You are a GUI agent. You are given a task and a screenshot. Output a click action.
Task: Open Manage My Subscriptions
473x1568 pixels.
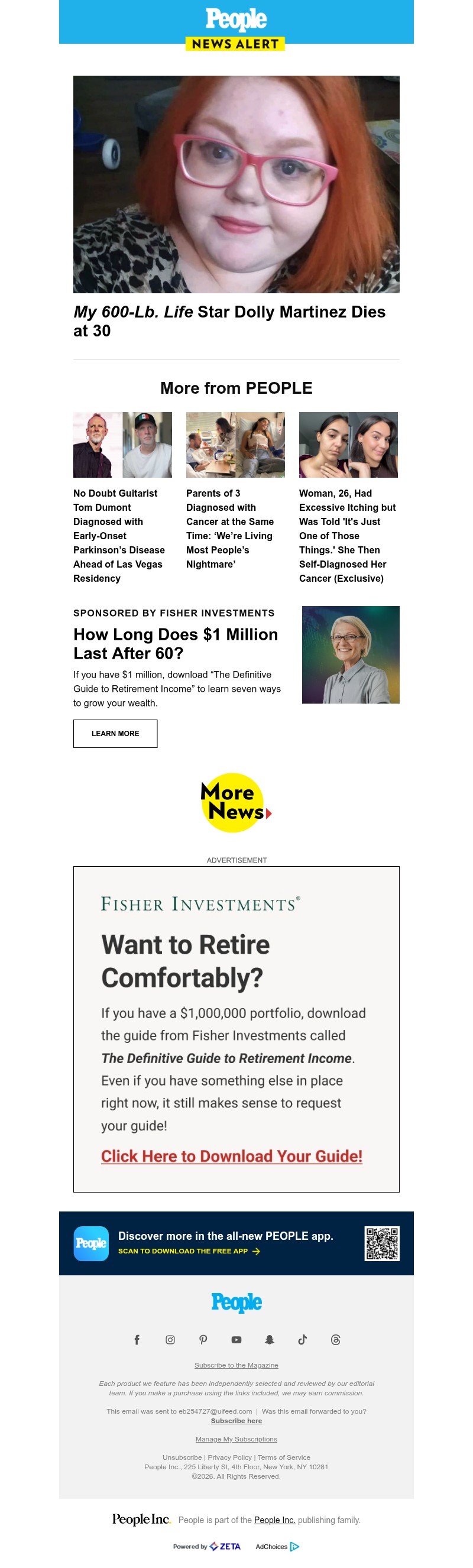[236, 1439]
